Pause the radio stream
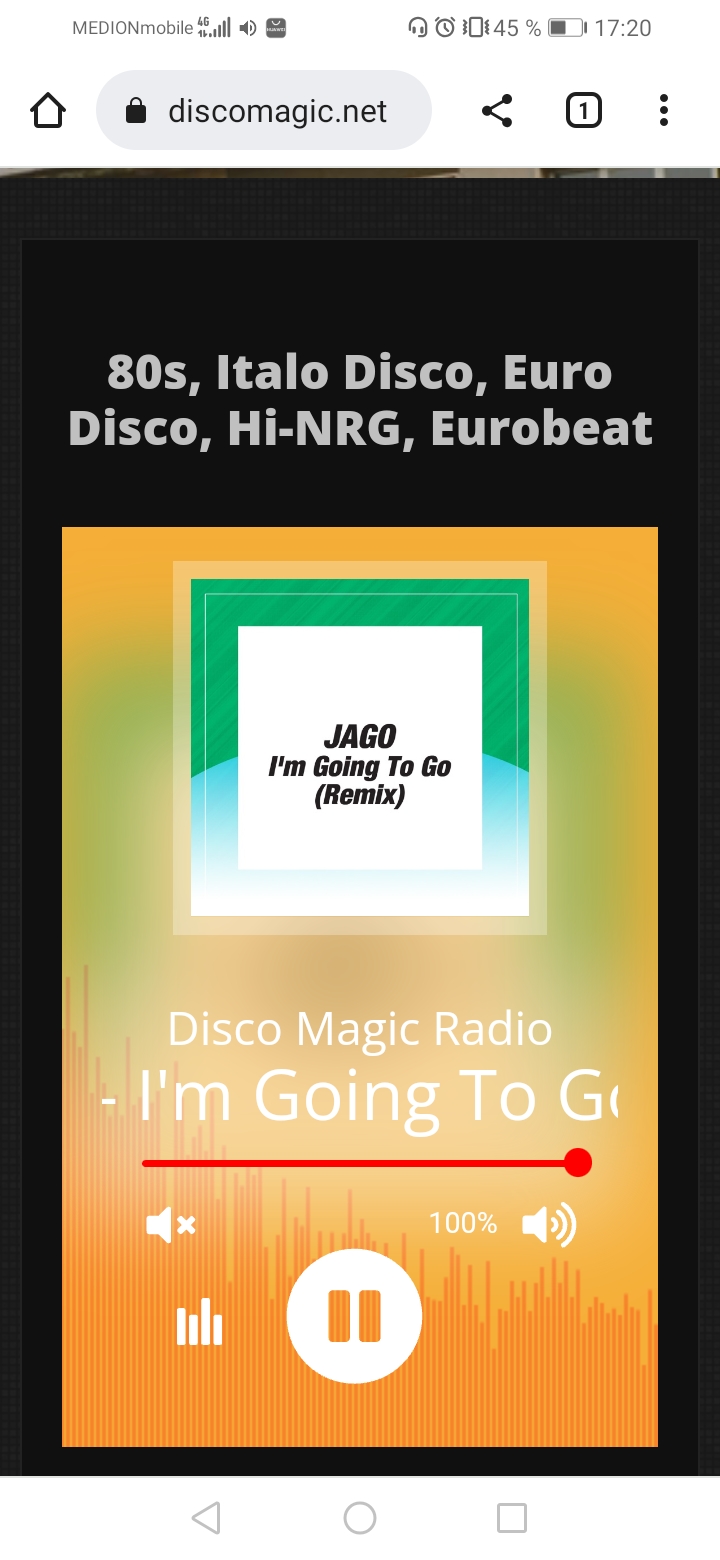 pos(354,1316)
